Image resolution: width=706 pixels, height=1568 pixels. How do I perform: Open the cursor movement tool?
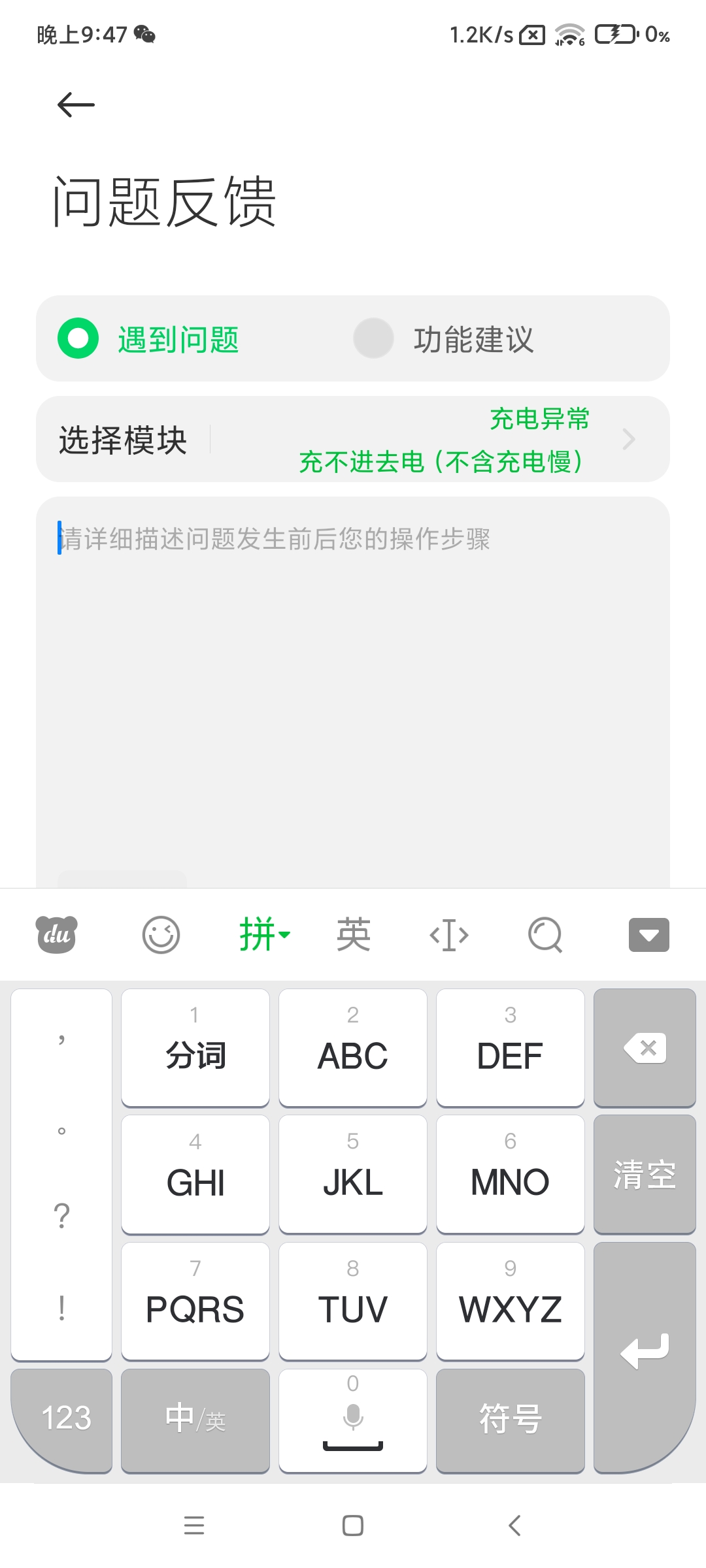pyautogui.click(x=449, y=935)
